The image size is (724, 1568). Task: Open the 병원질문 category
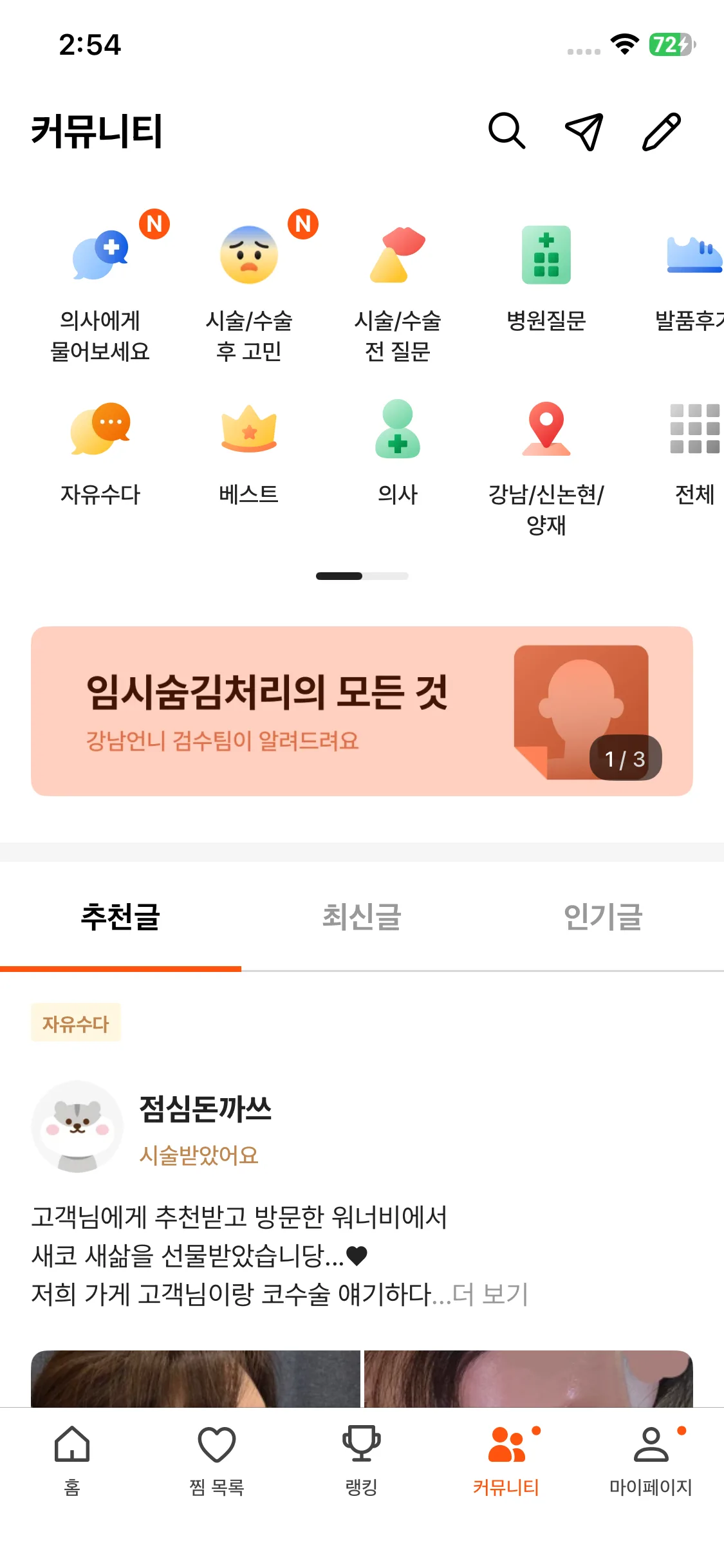(x=546, y=277)
